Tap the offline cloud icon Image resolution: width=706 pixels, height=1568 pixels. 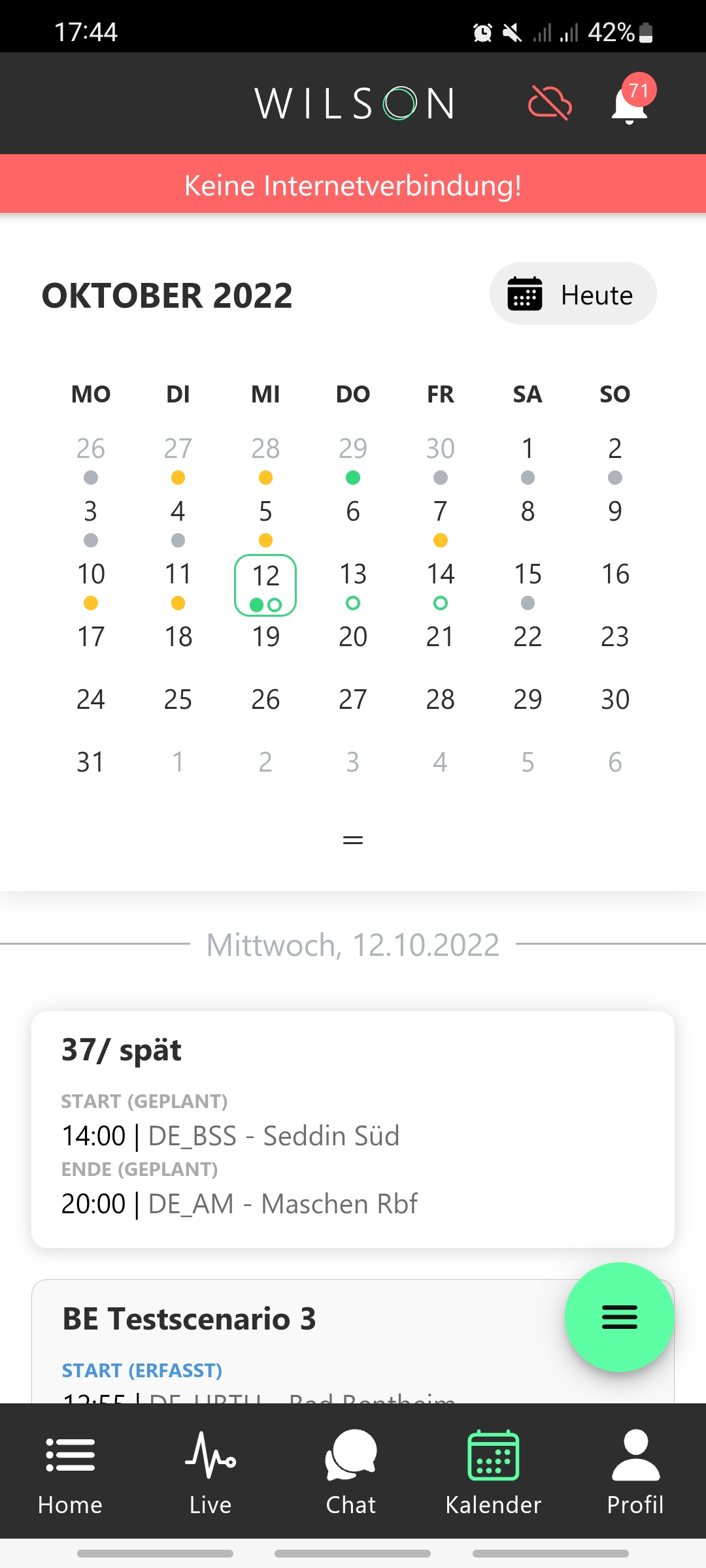pos(550,103)
